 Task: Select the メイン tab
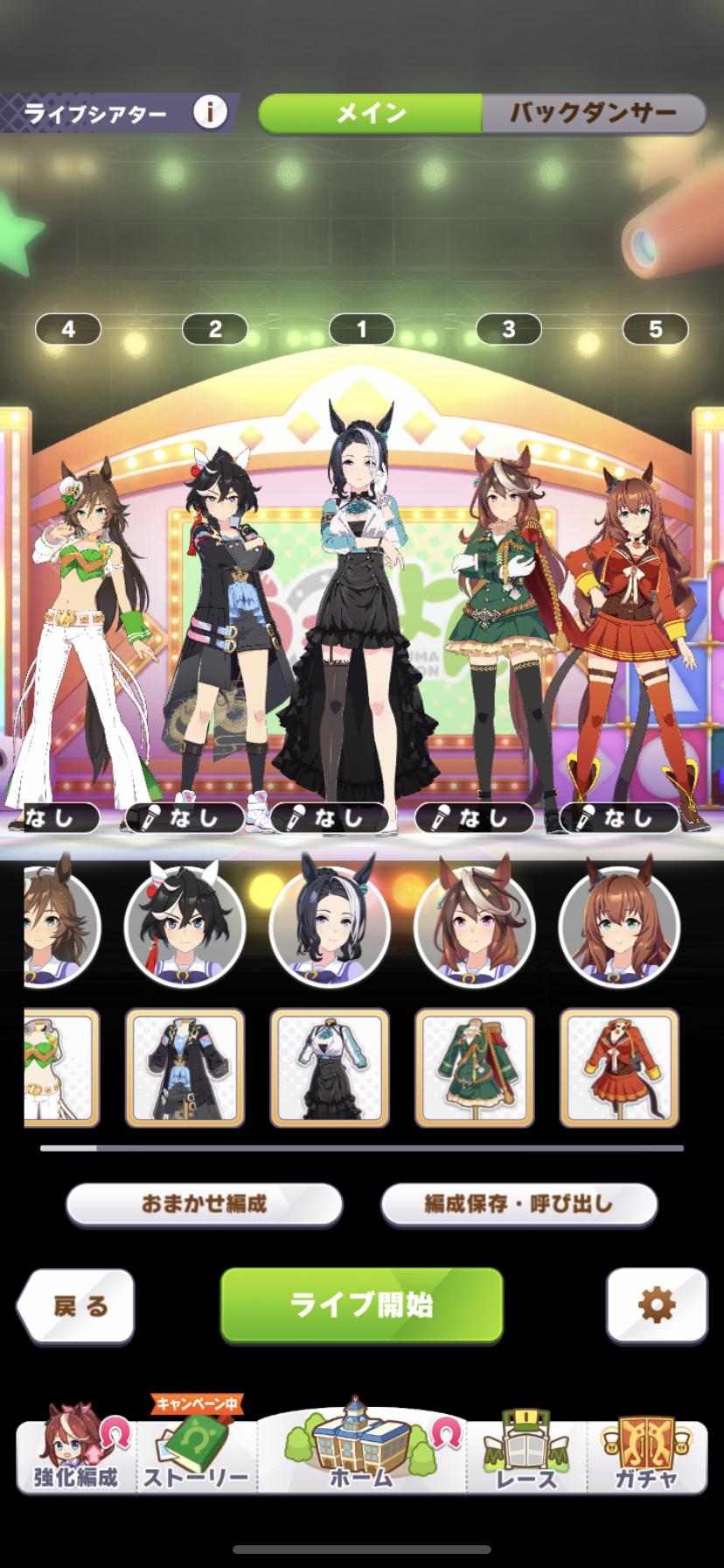click(x=371, y=113)
